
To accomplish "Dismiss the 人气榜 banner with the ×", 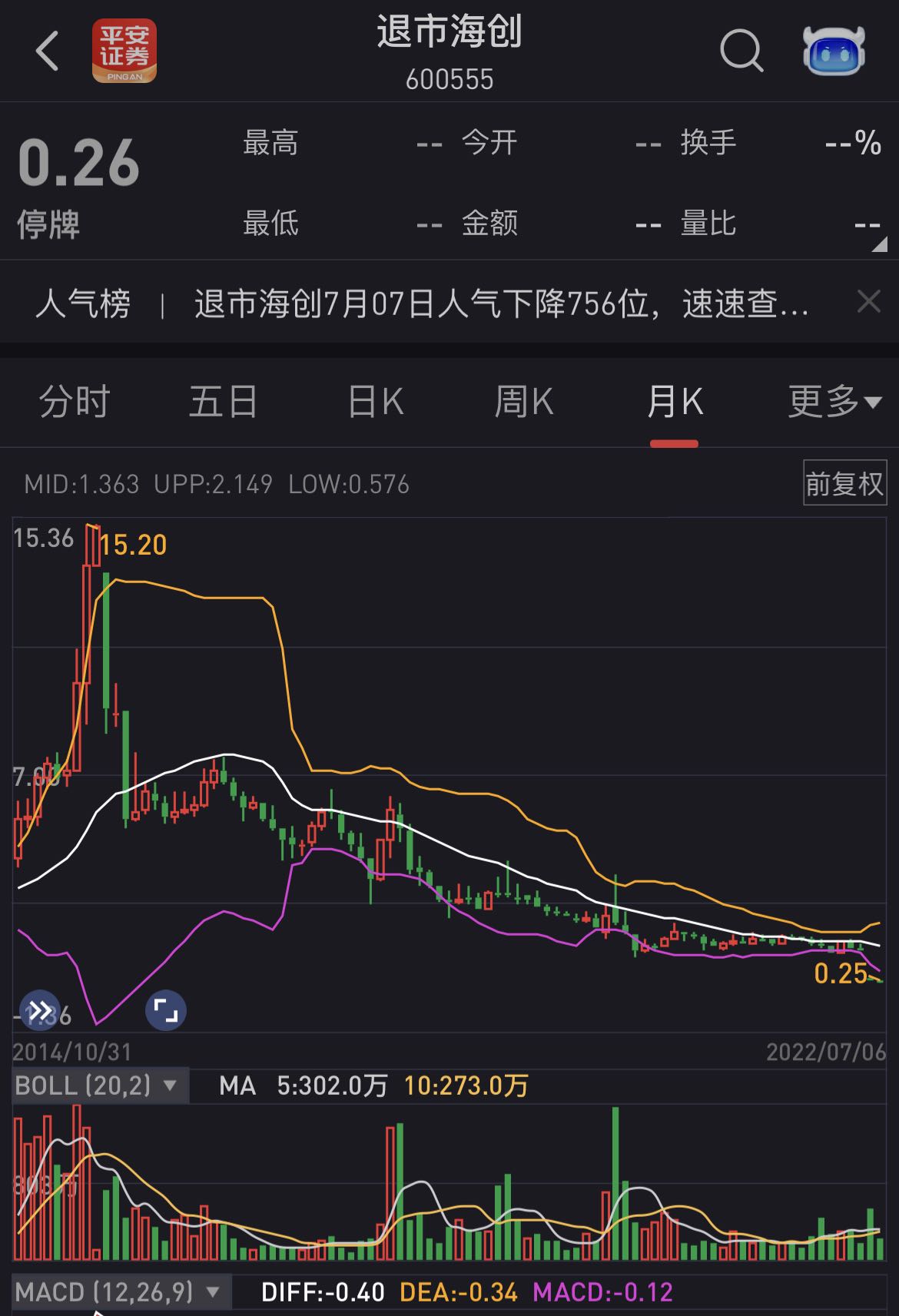I will click(868, 302).
